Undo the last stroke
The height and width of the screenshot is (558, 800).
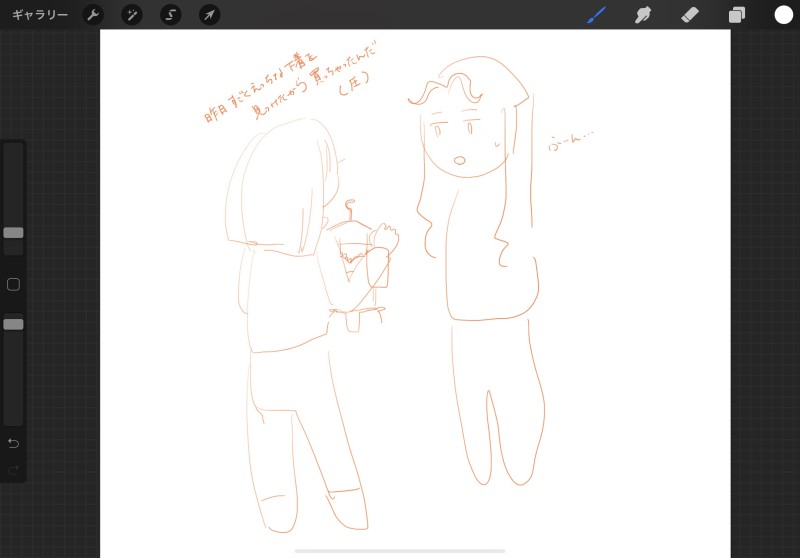(13, 443)
